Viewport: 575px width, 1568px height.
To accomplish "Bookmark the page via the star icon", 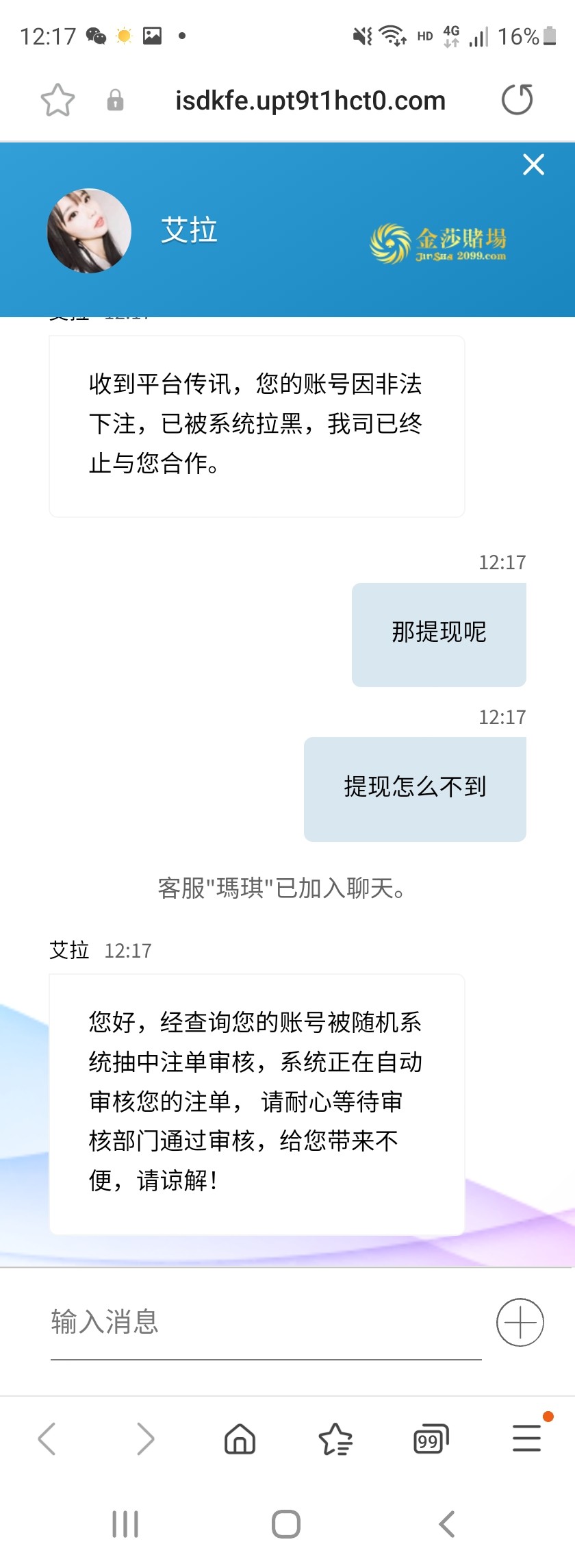I will (57, 99).
